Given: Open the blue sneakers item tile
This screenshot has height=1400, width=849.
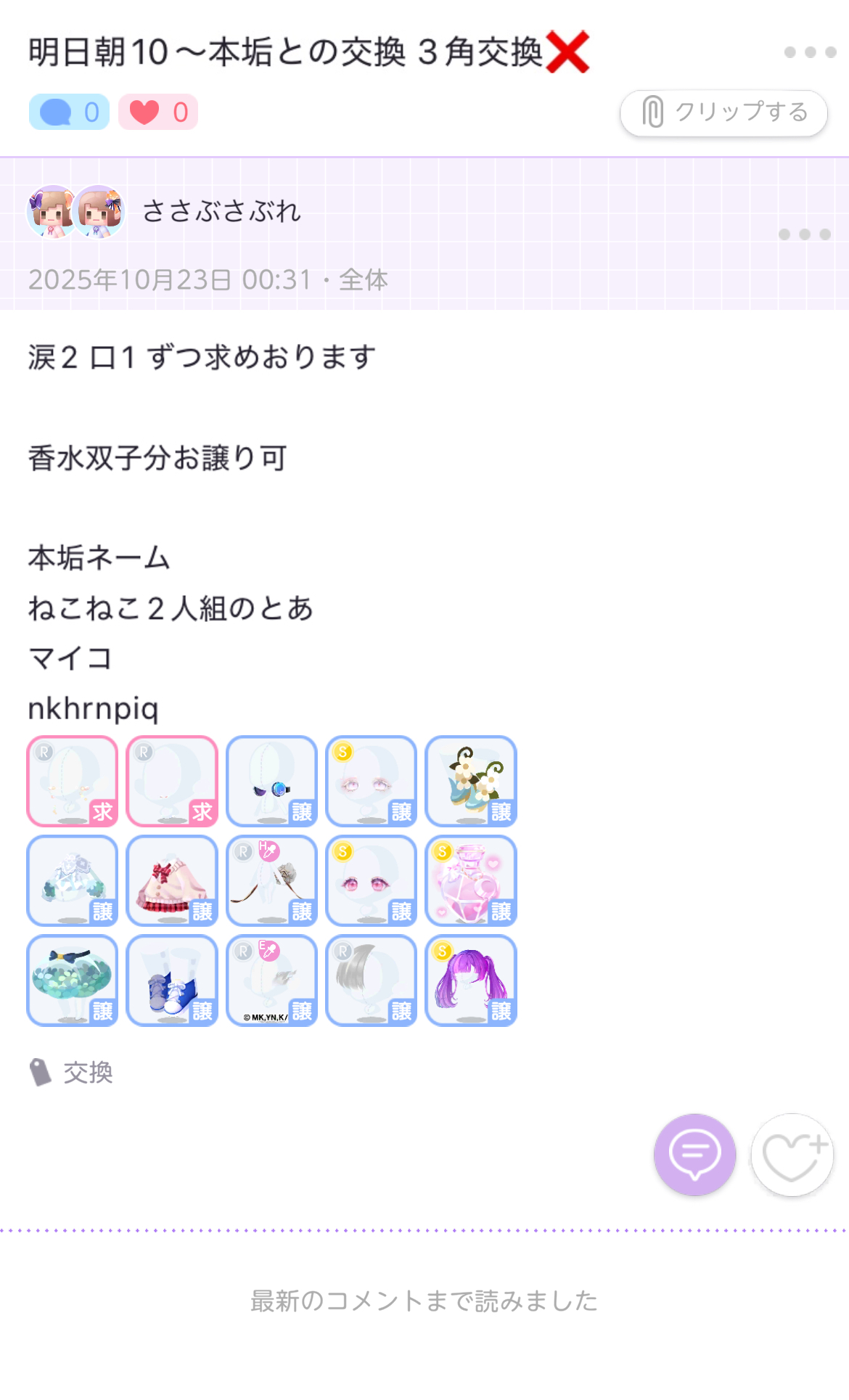Looking at the screenshot, I should (x=172, y=980).
